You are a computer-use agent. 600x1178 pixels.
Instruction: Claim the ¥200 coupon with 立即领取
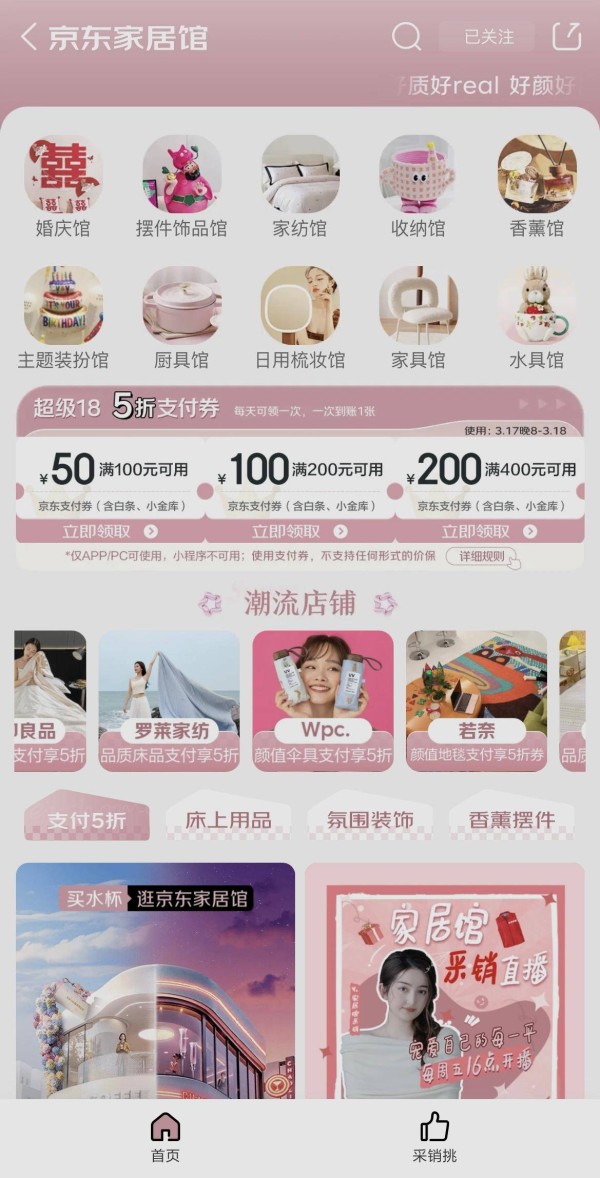[x=489, y=531]
